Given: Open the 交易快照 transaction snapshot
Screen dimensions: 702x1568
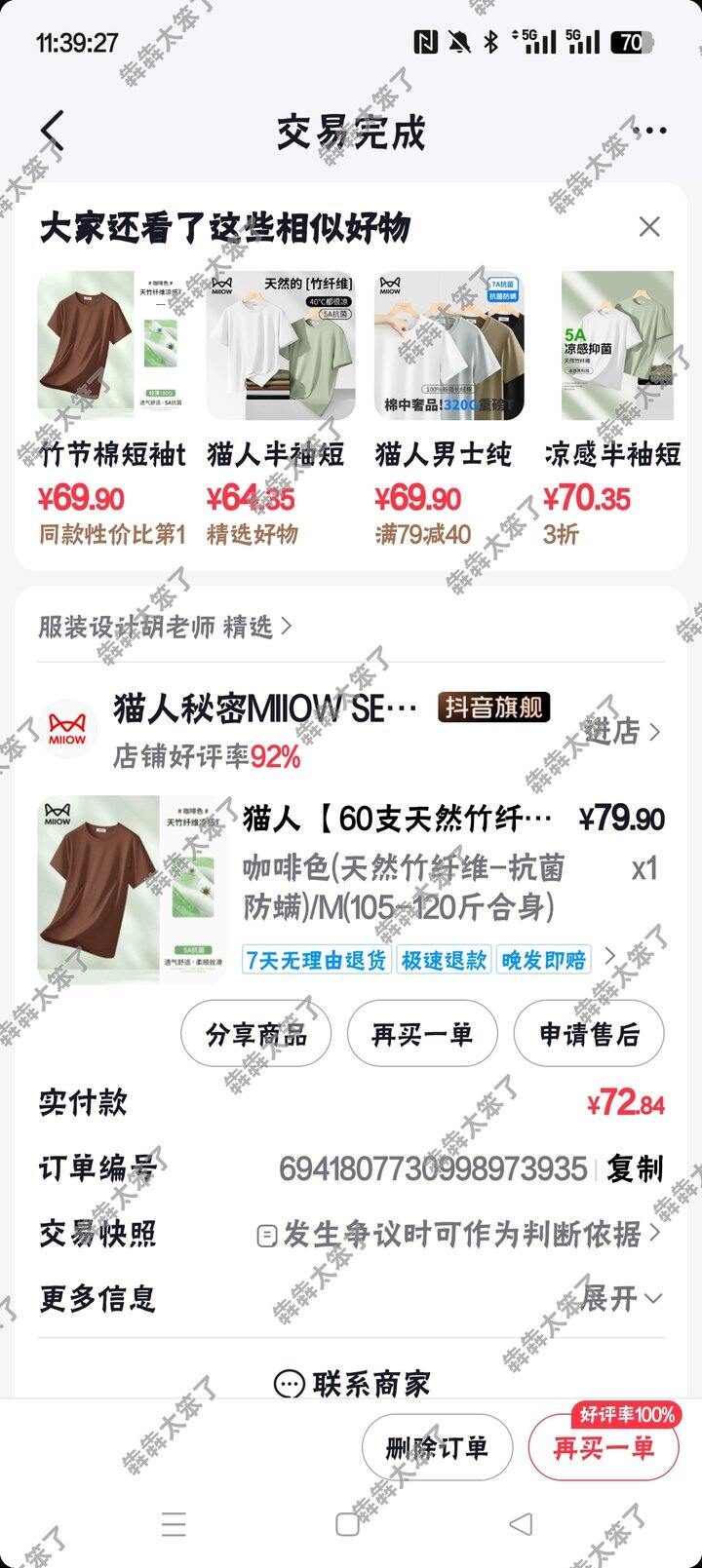Looking at the screenshot, I should (458, 1235).
